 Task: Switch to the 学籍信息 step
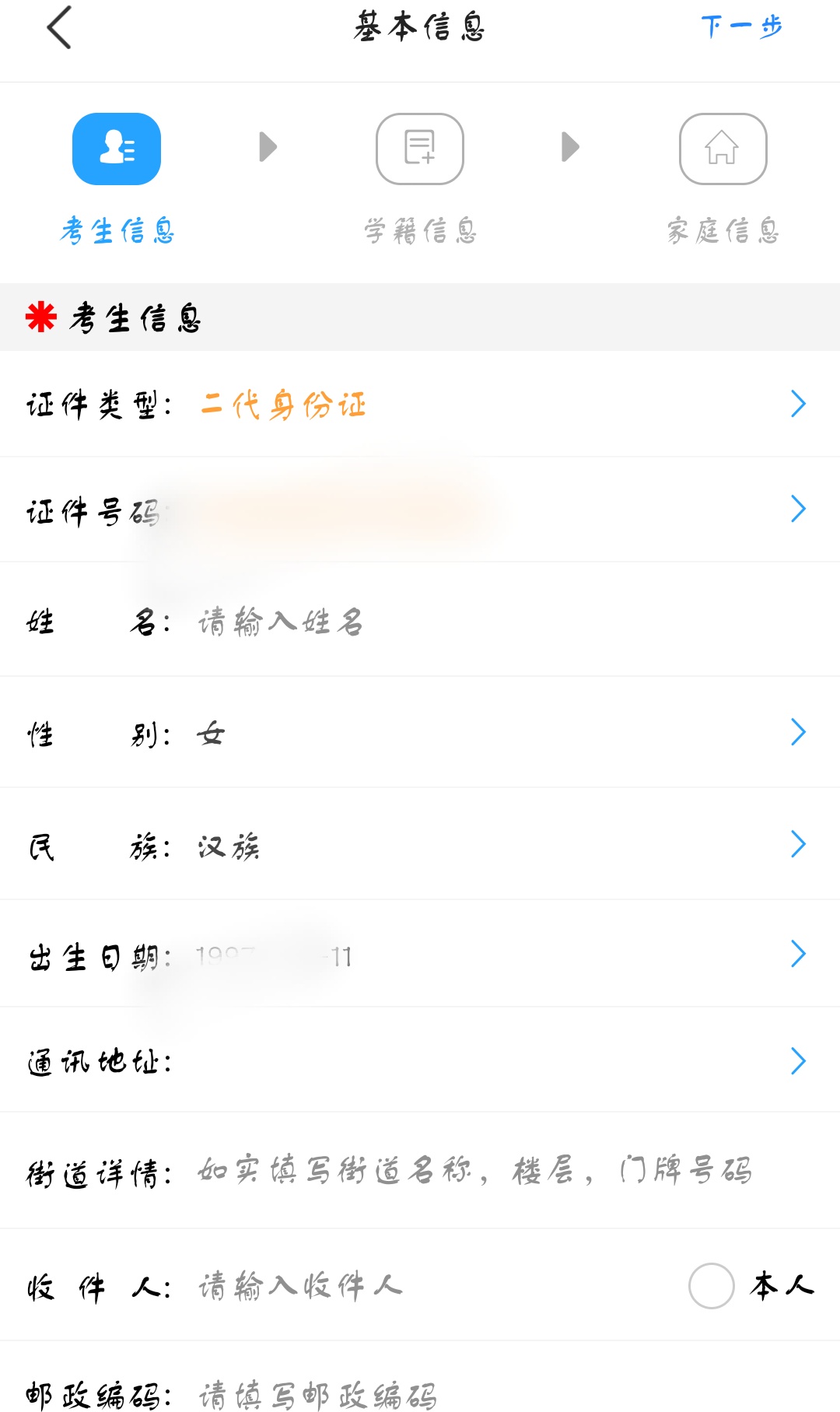coord(420,179)
